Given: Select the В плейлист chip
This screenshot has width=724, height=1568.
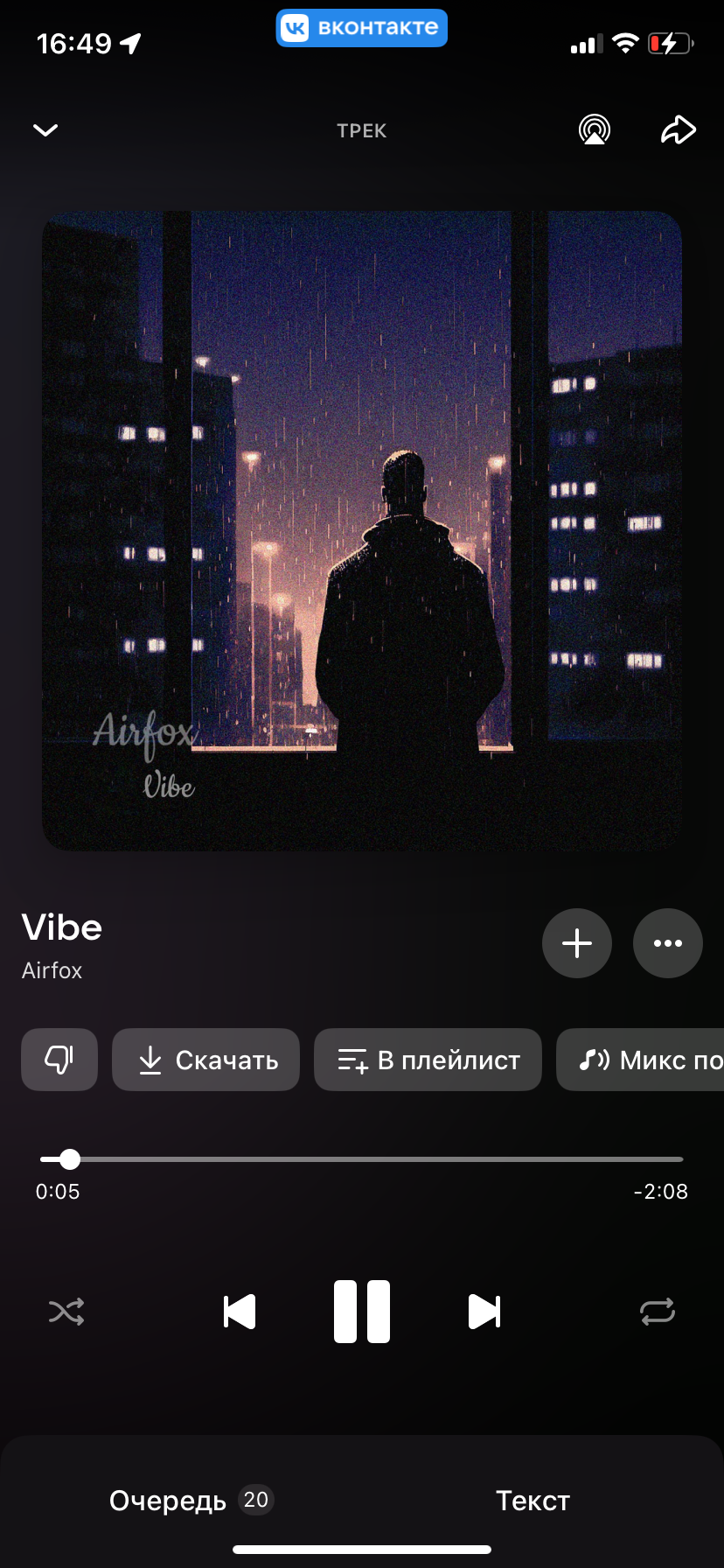Looking at the screenshot, I should (x=428, y=1060).
